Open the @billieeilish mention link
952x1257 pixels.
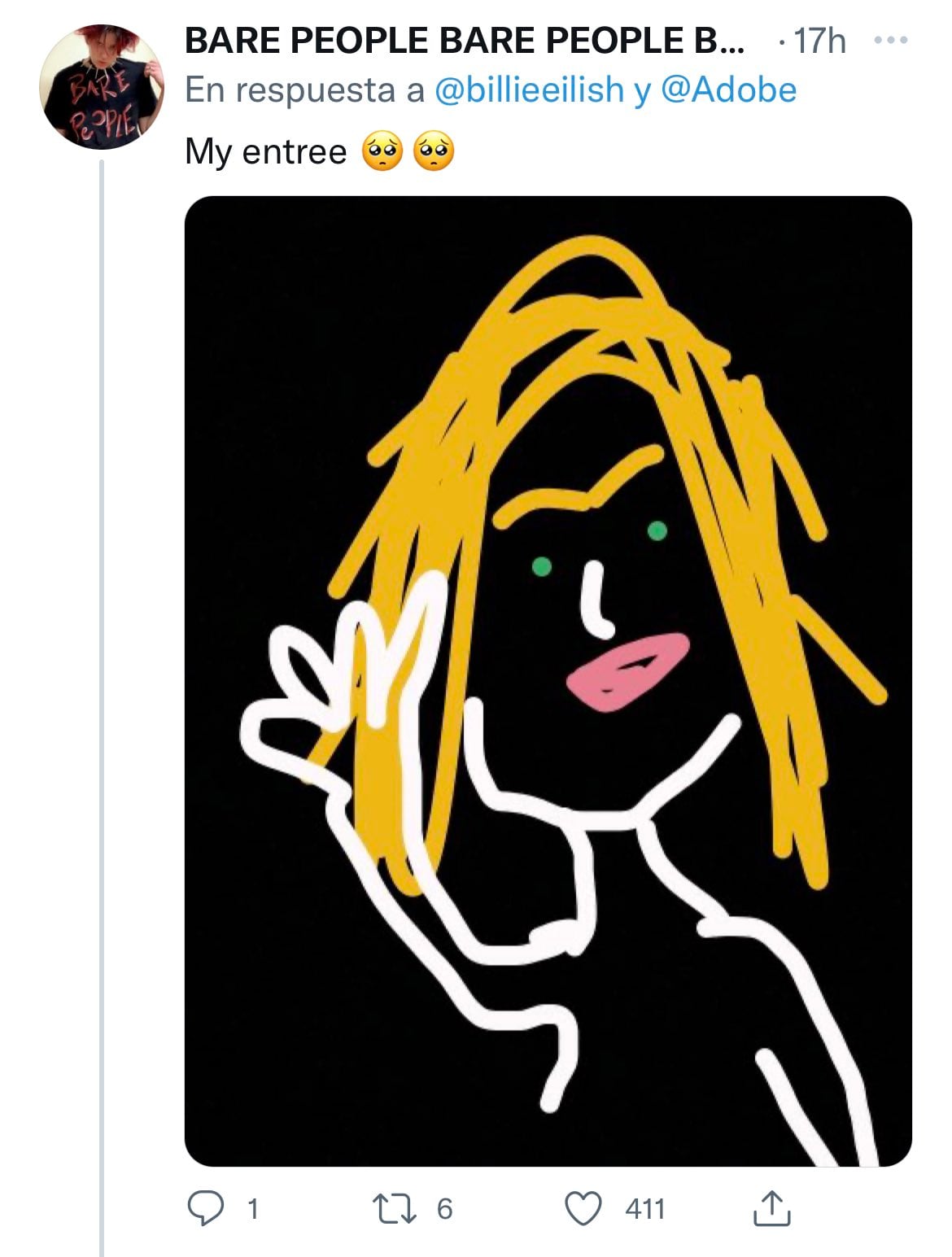pos(530,89)
